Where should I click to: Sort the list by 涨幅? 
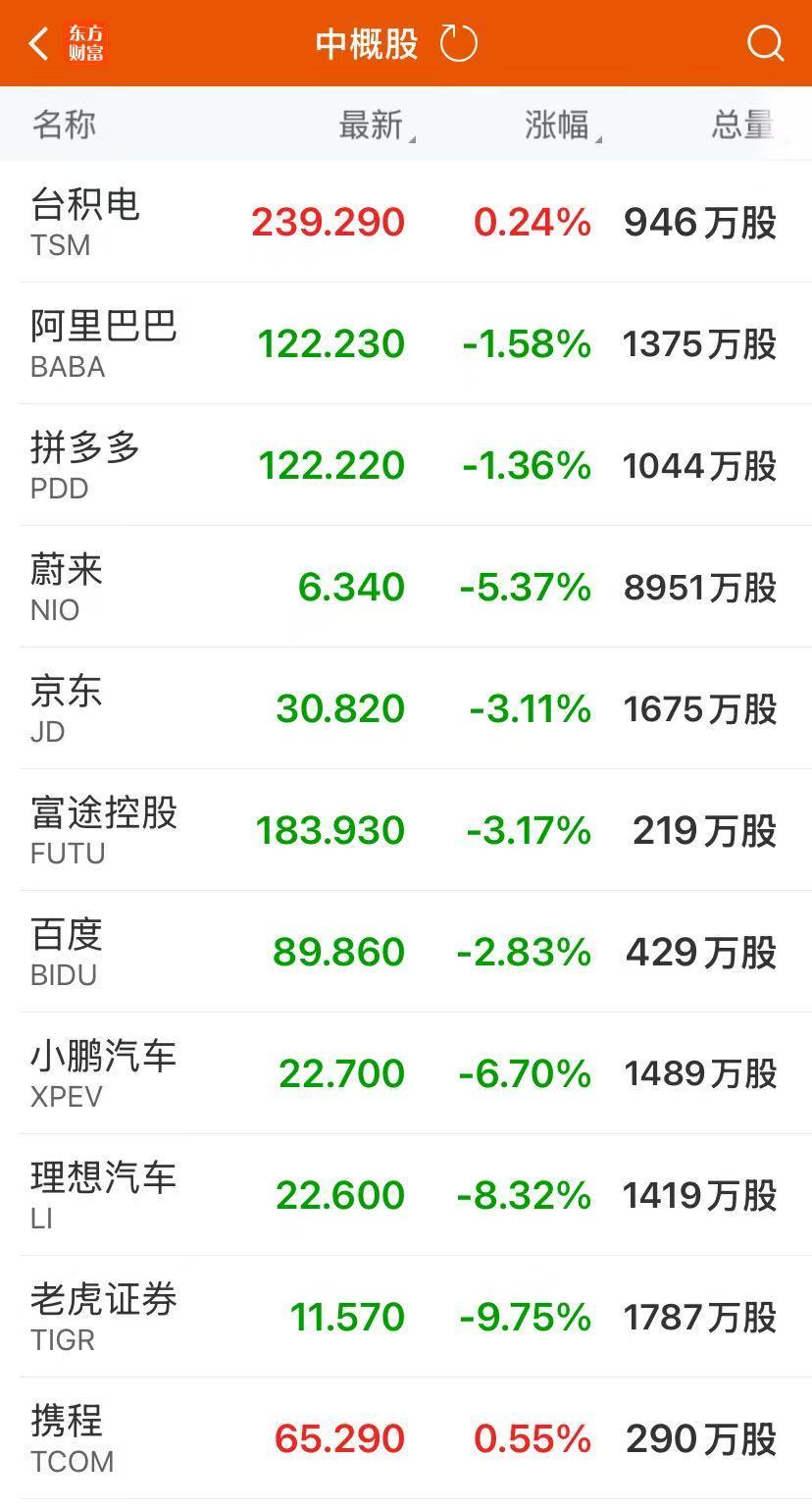tap(560, 126)
